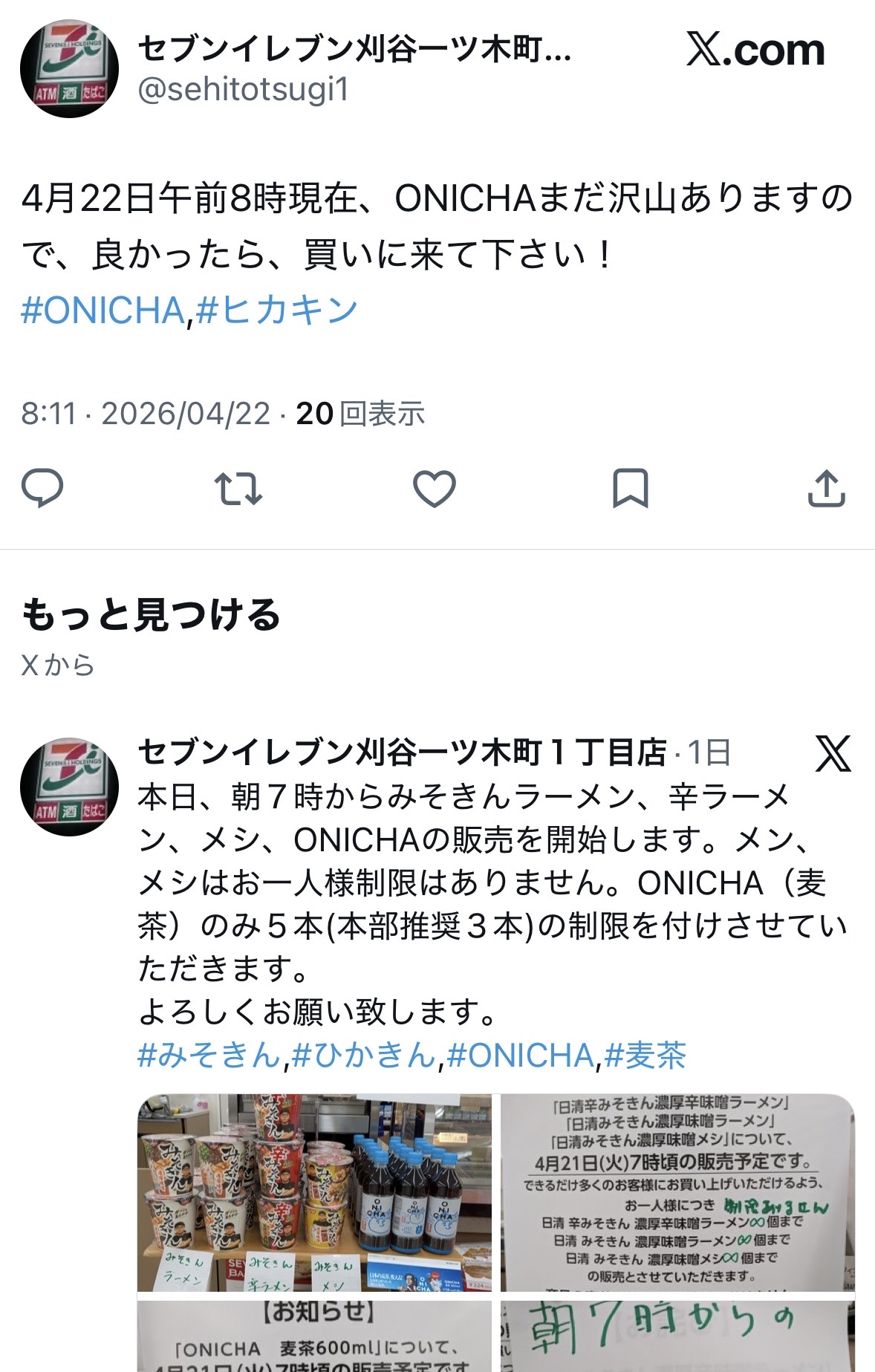This screenshot has width=875, height=1372.
Task: Open @sehitotsugi1 profile from tweet header
Action: coord(243,90)
